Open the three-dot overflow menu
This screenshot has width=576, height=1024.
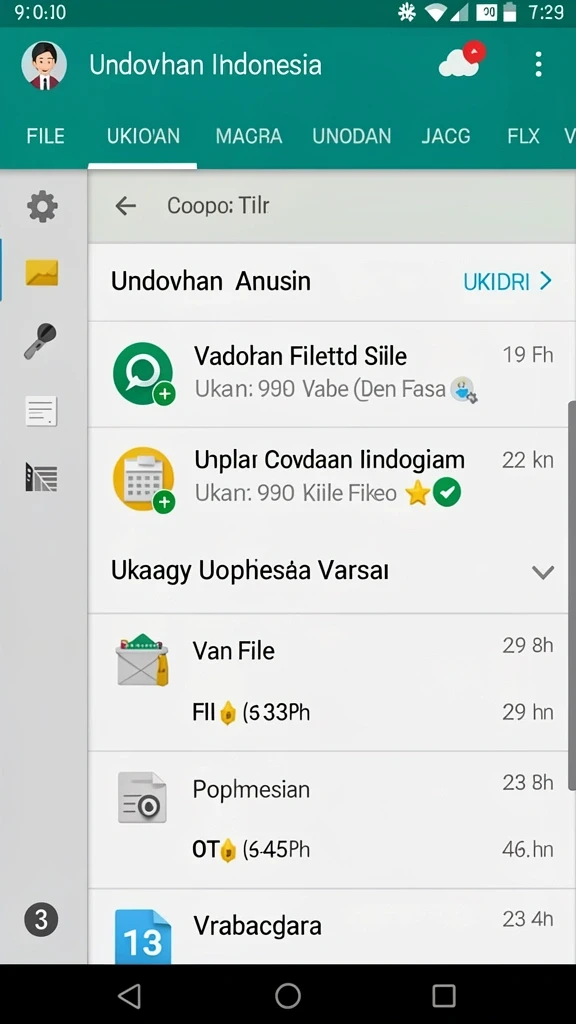tap(538, 65)
